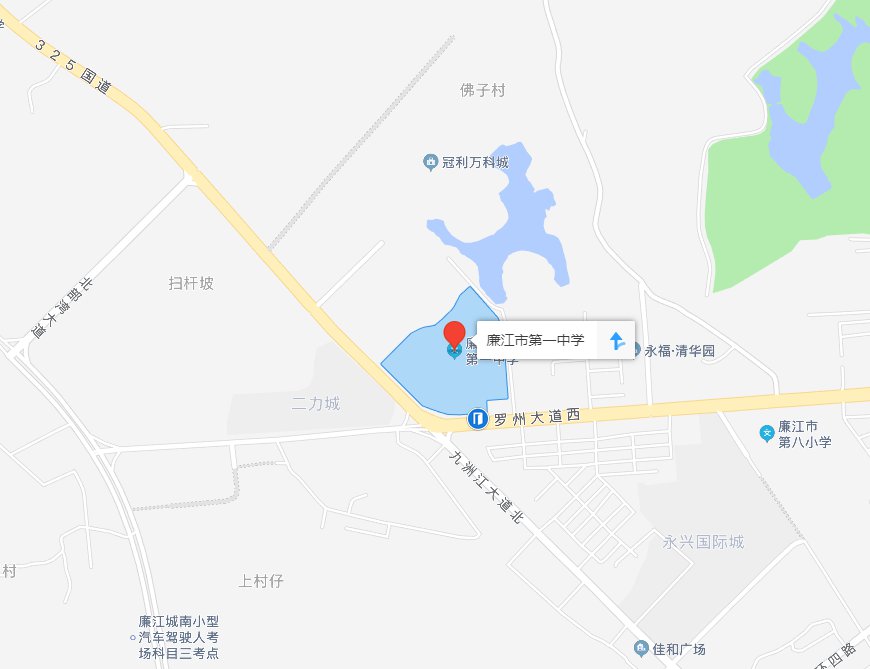Tap the navigation arrow in the 廉江市第一中学 callout
This screenshot has width=870, height=669.
pos(617,340)
